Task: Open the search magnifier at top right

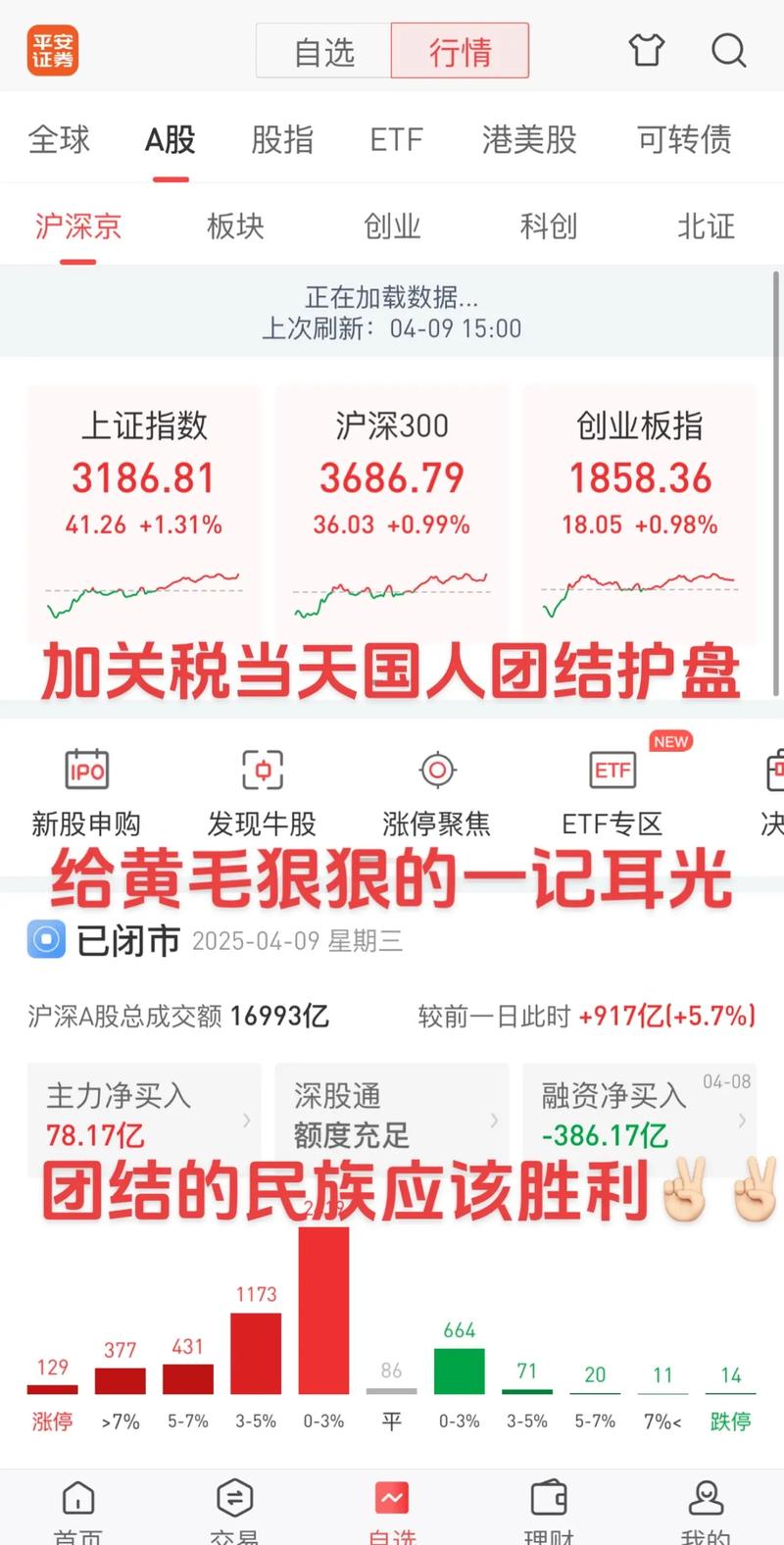Action: (x=729, y=51)
